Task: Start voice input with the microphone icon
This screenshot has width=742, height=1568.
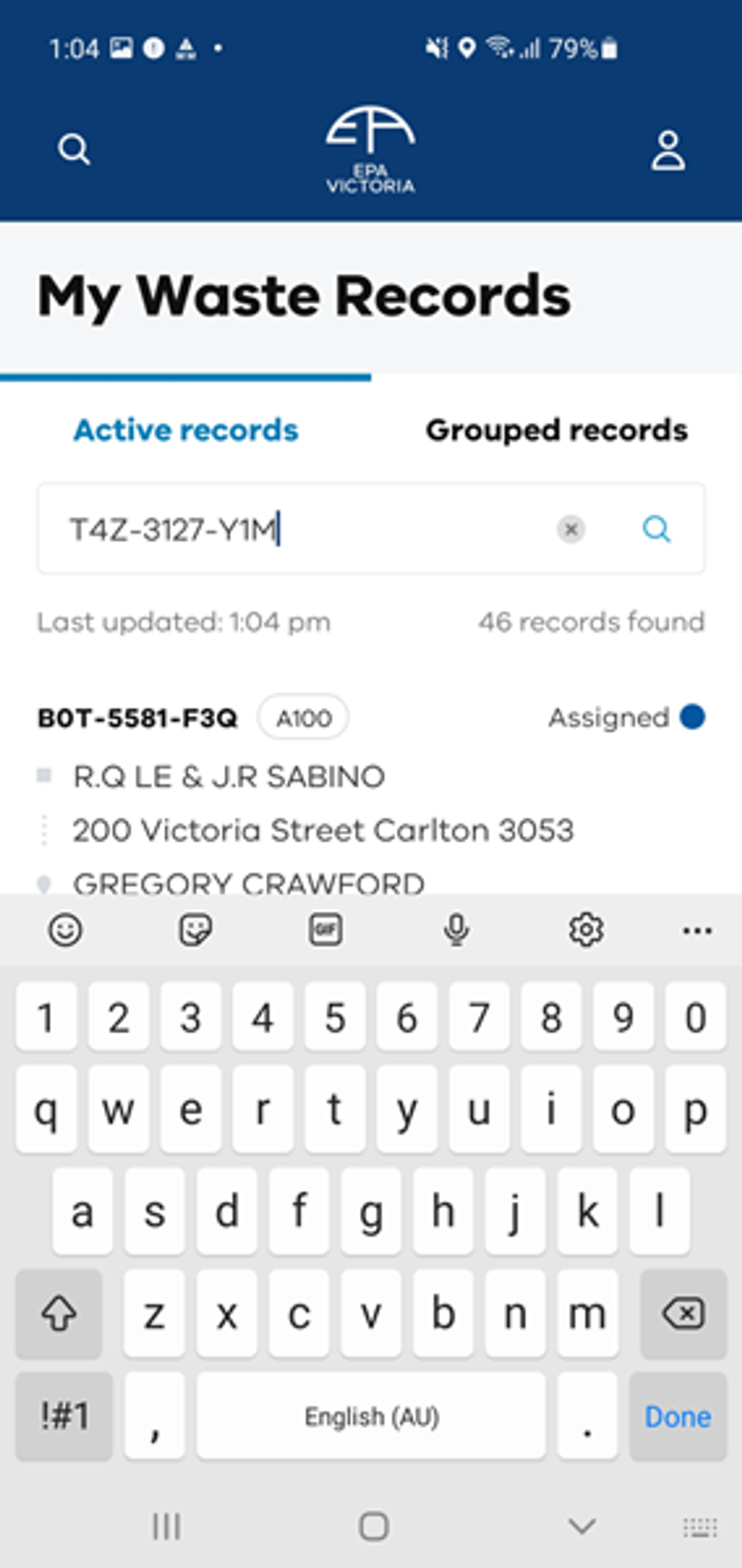Action: (x=456, y=929)
